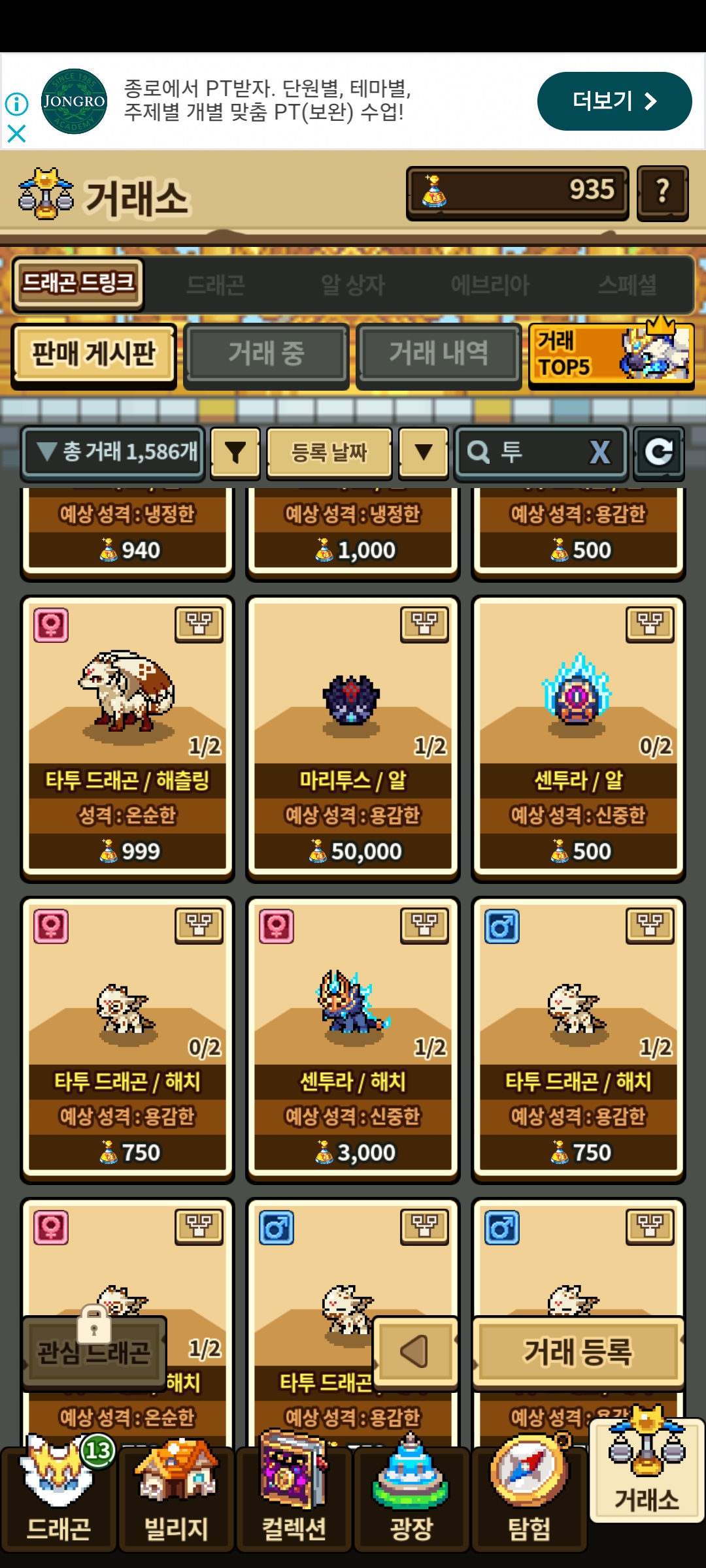Open the 타투 드래곤 / 해츨링 card
Viewport: 706px width, 1568px height.
pos(127,738)
